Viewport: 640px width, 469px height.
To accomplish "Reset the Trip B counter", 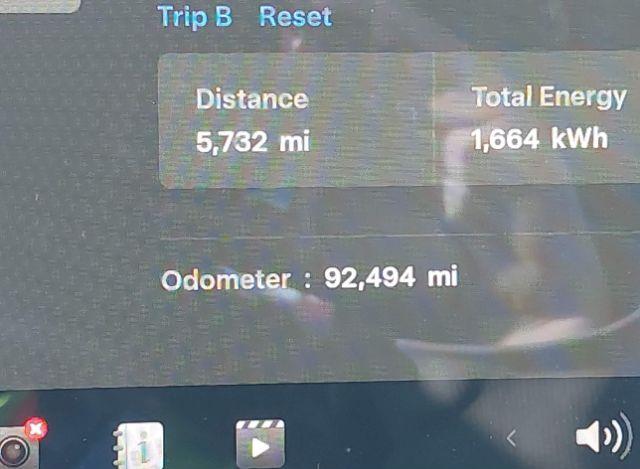I will tap(295, 17).
